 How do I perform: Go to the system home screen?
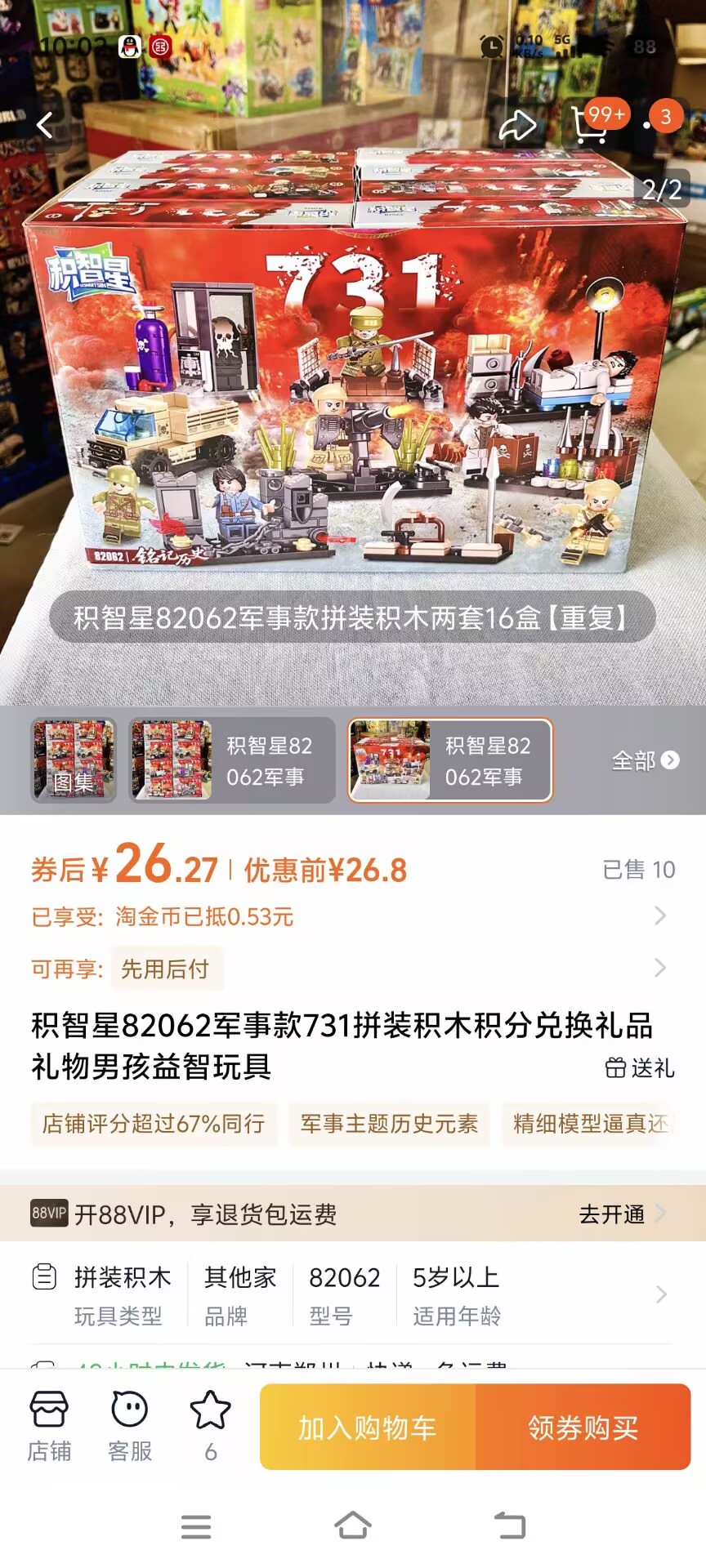353,1526
